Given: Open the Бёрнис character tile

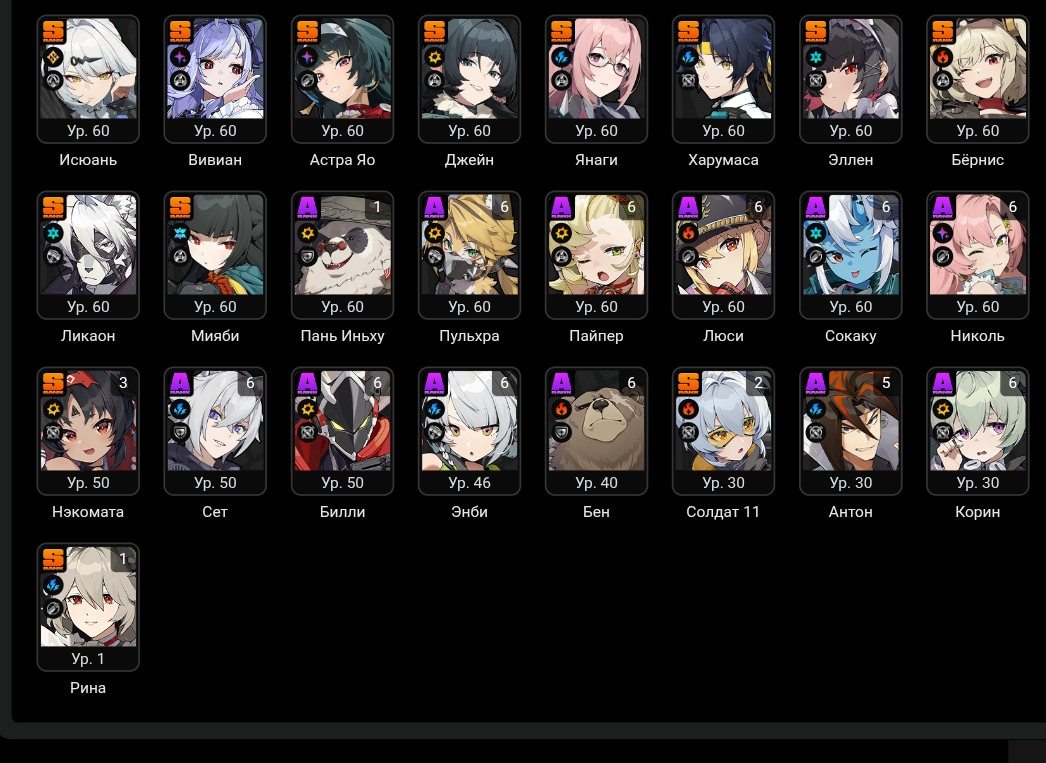Looking at the screenshot, I should (978, 79).
